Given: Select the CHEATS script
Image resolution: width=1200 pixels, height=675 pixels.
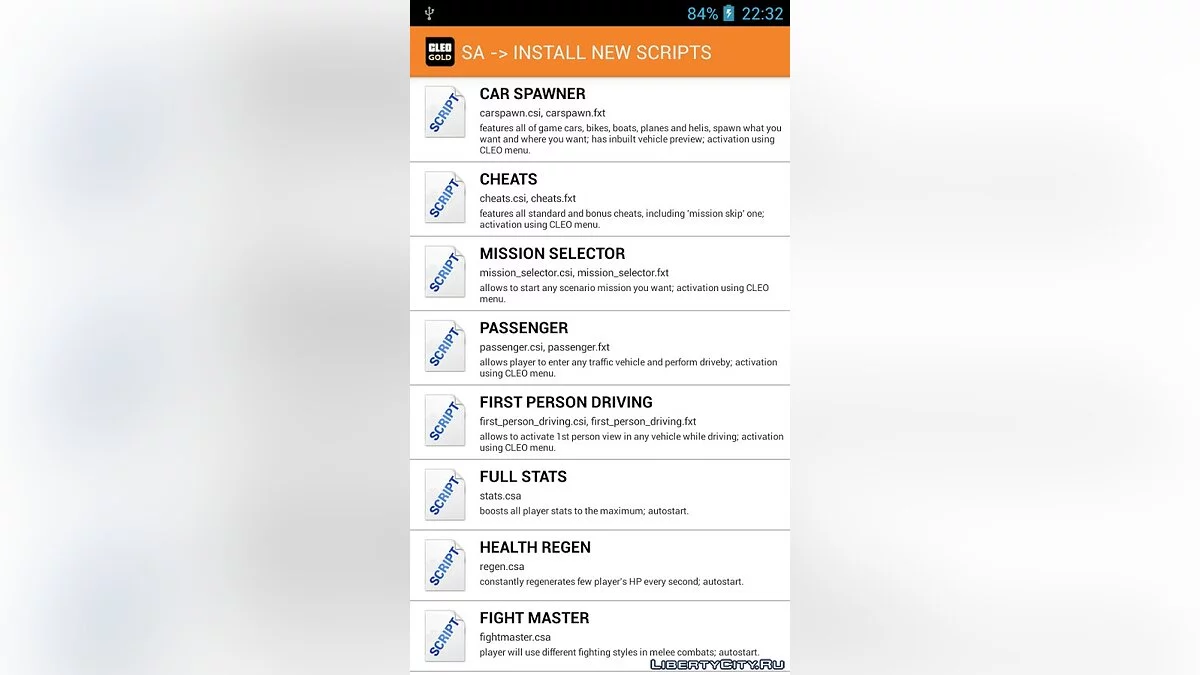Looking at the screenshot, I should point(600,200).
